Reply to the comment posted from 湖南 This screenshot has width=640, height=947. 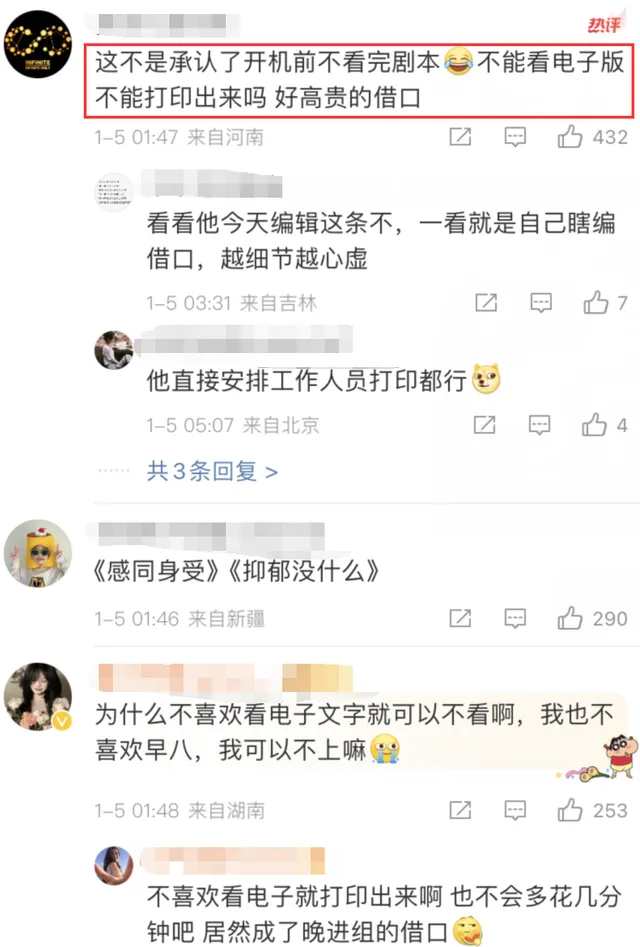tap(515, 810)
